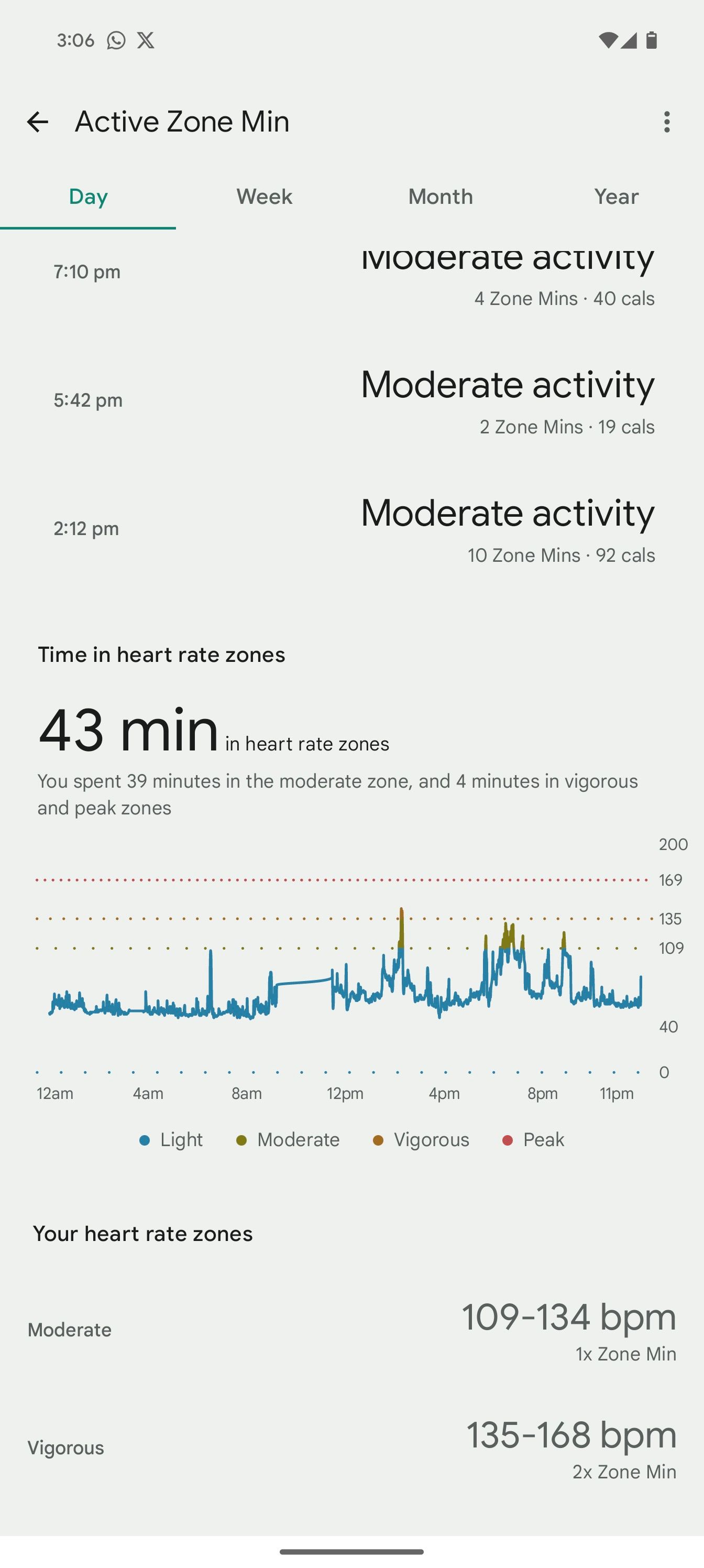Select the Day tab
Screen dimensions: 704x1568
point(88,197)
